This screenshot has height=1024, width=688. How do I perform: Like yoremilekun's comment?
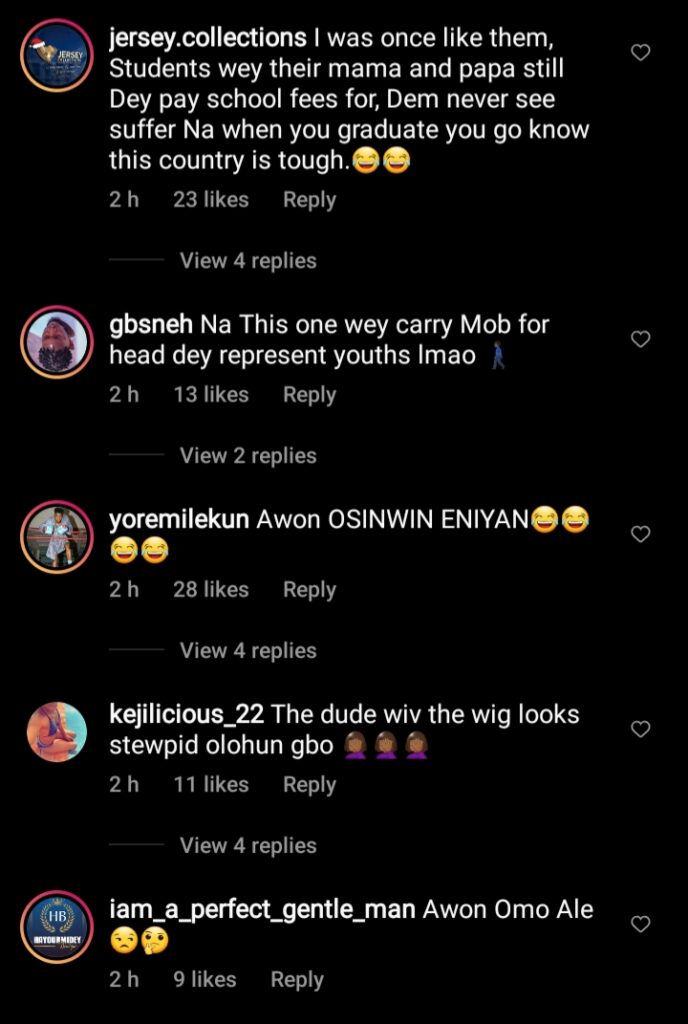pyautogui.click(x=641, y=534)
